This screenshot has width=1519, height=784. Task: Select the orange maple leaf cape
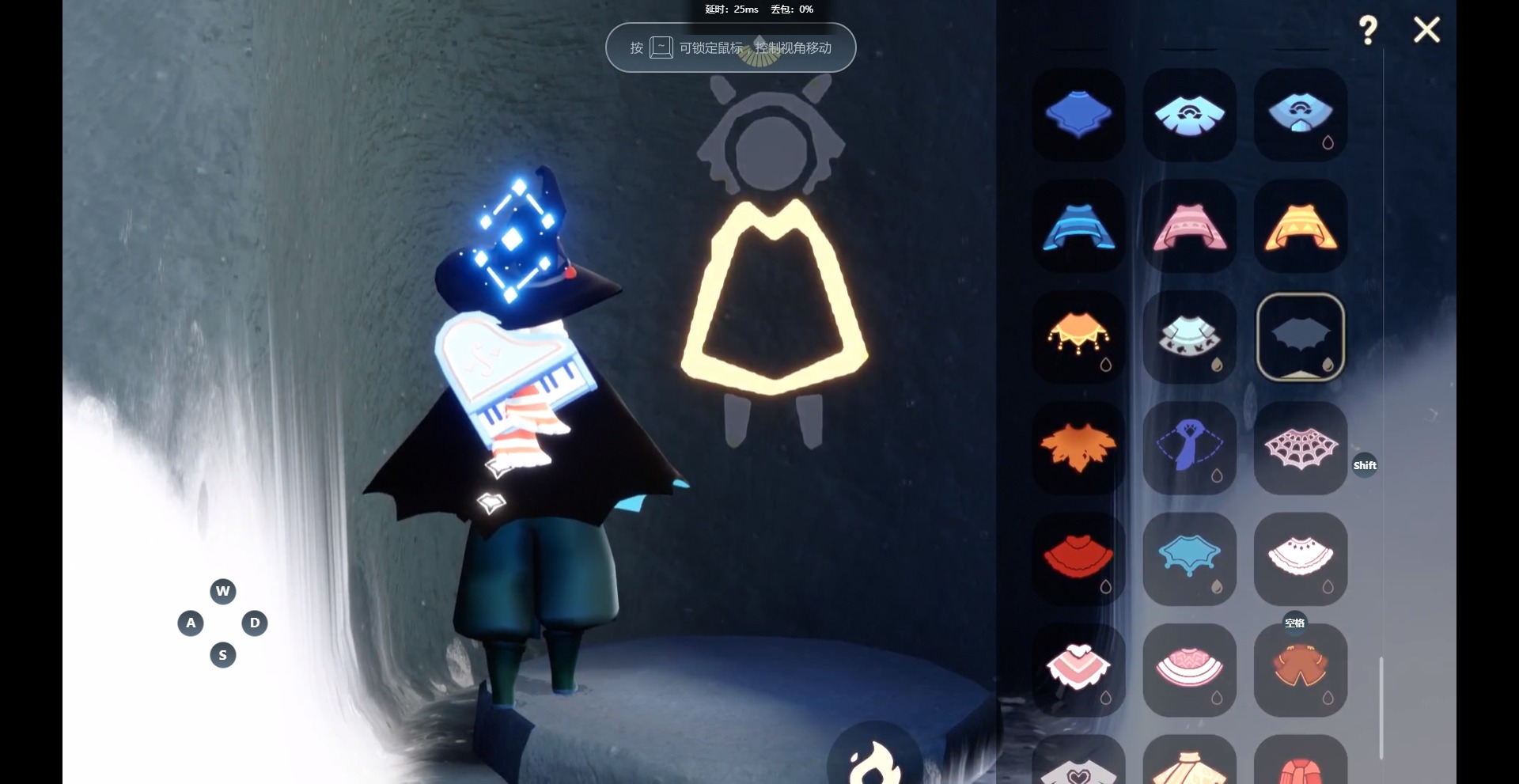tap(1078, 448)
